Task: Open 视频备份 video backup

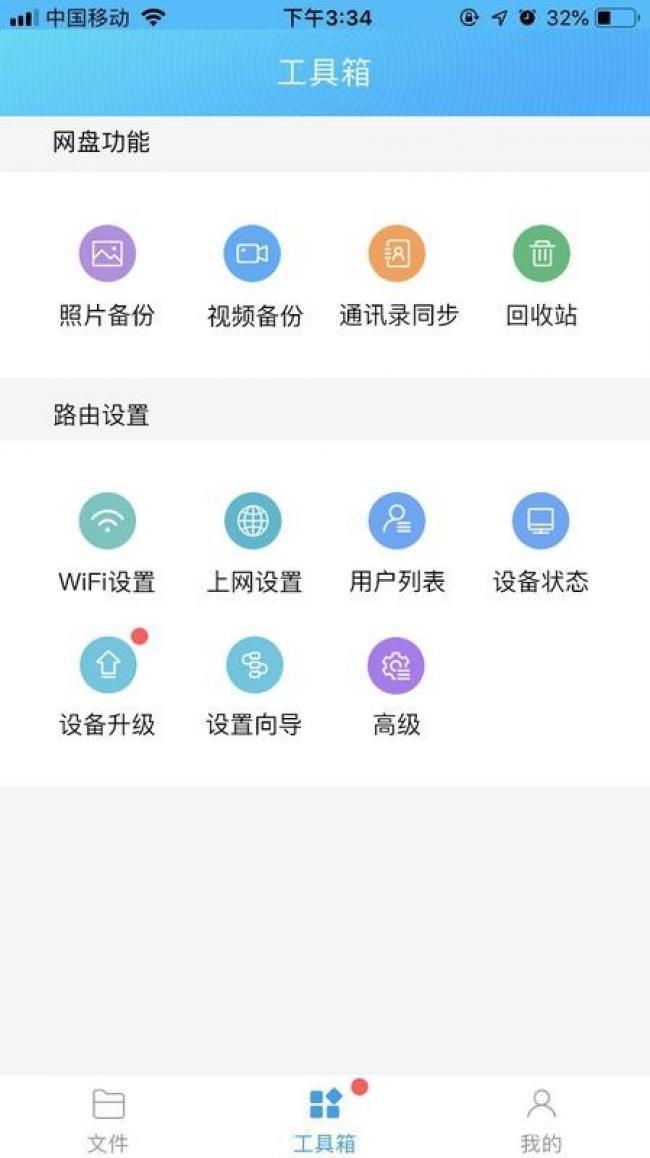Action: click(252, 254)
